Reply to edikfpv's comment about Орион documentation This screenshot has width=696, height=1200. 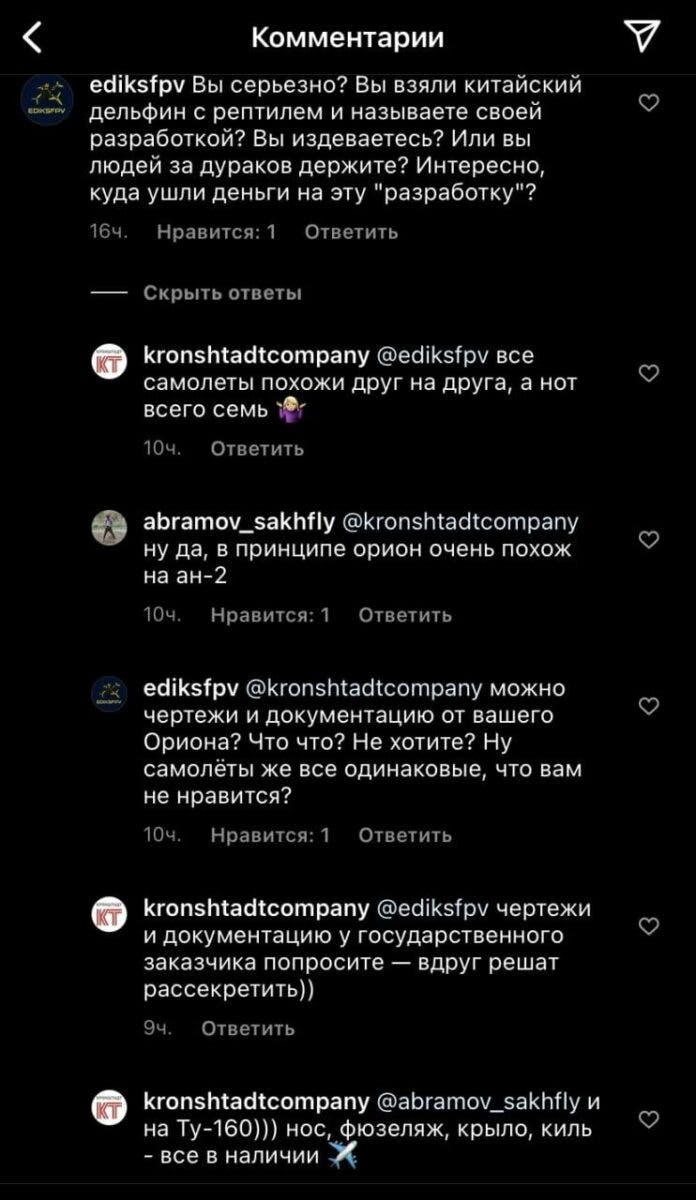[x=404, y=835]
